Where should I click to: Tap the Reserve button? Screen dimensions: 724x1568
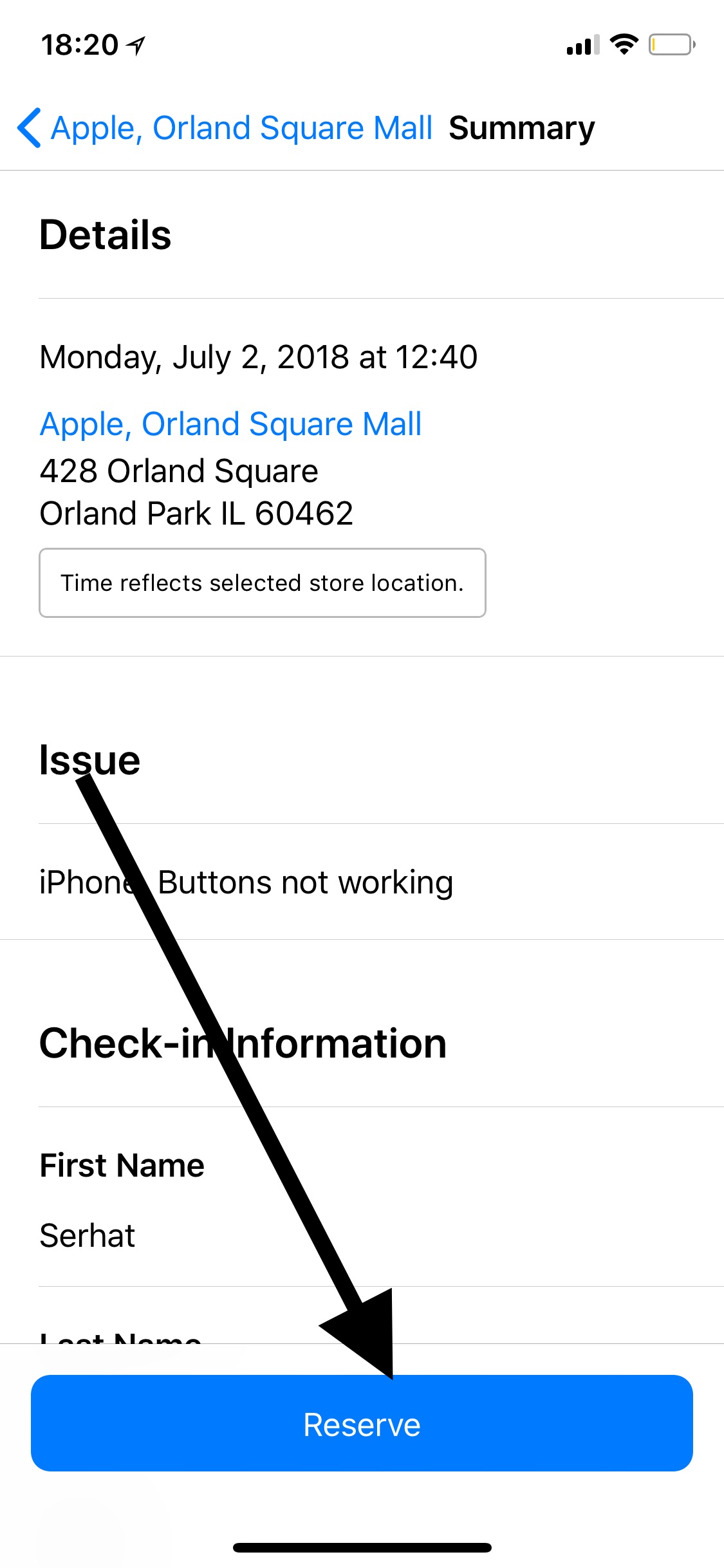(362, 1423)
